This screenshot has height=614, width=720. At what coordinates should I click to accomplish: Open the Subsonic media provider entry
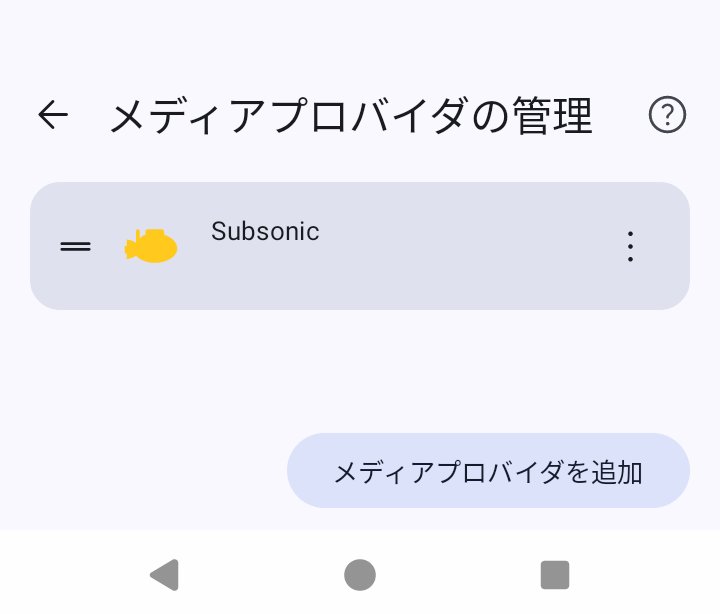click(x=360, y=246)
